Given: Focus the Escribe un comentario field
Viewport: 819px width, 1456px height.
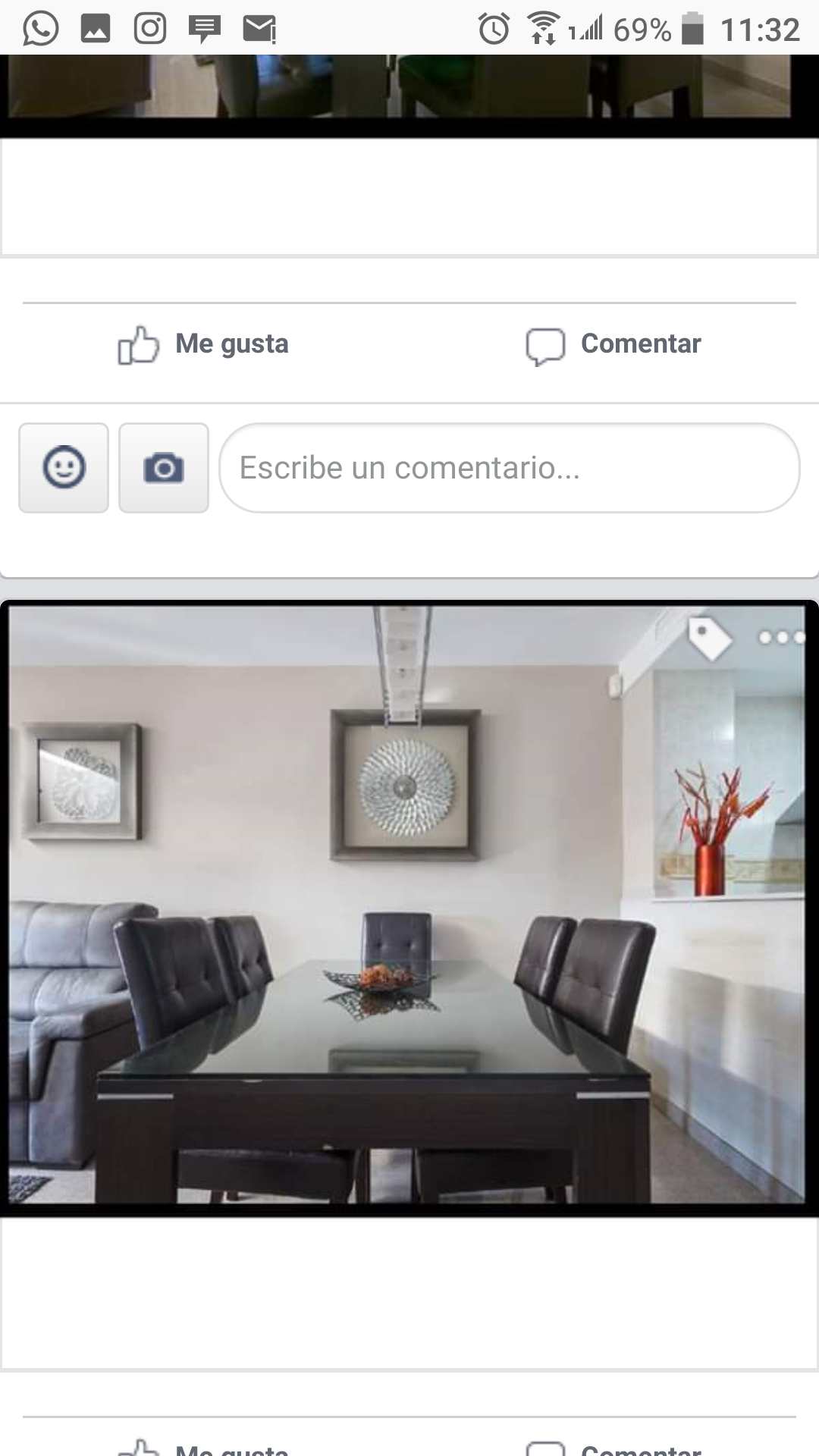Looking at the screenshot, I should pos(509,468).
